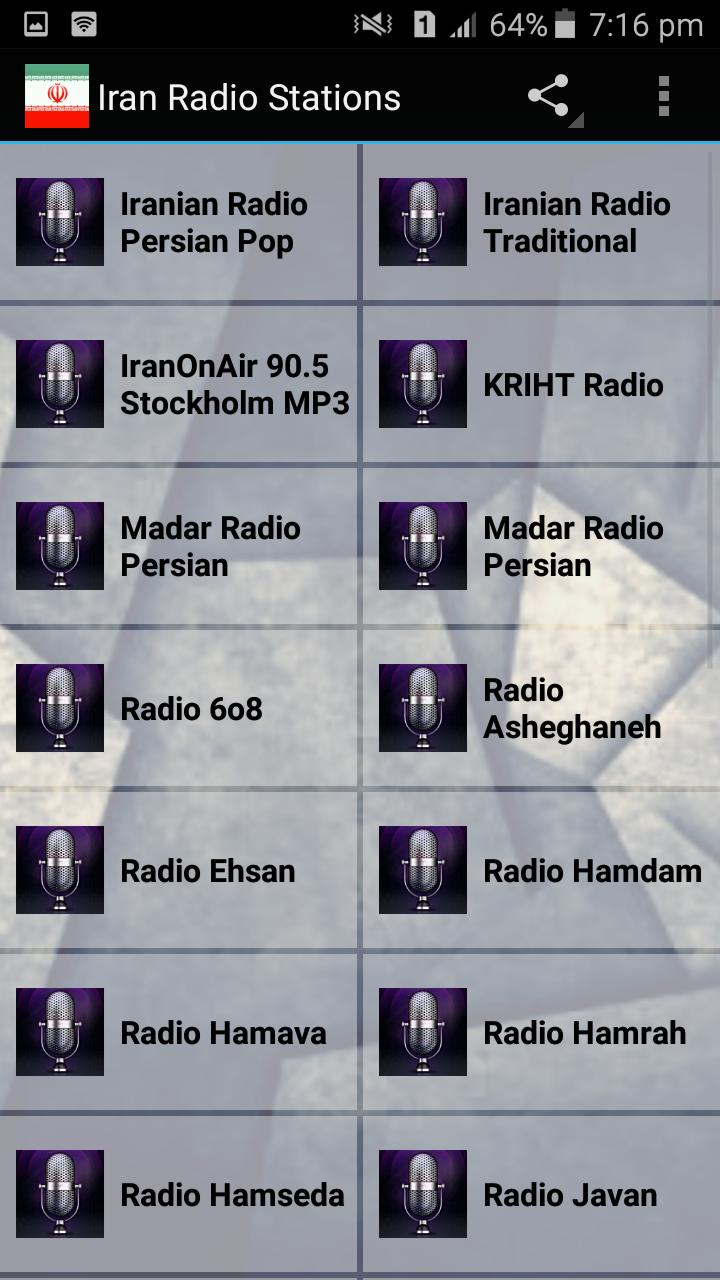Play IranOnAir 90.5 Stockholm MP3 stream
Viewport: 720px width, 1280px height.
[180, 384]
